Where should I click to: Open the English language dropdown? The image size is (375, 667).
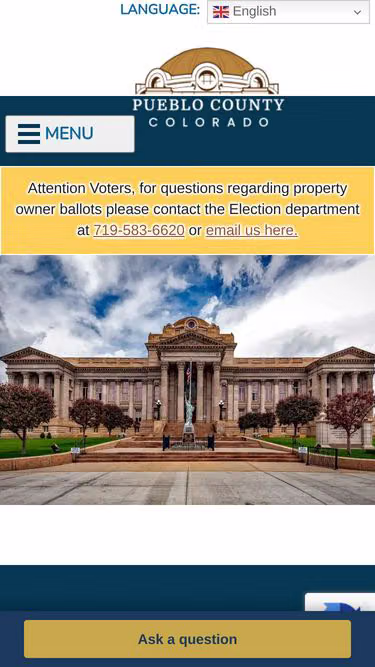coord(288,11)
